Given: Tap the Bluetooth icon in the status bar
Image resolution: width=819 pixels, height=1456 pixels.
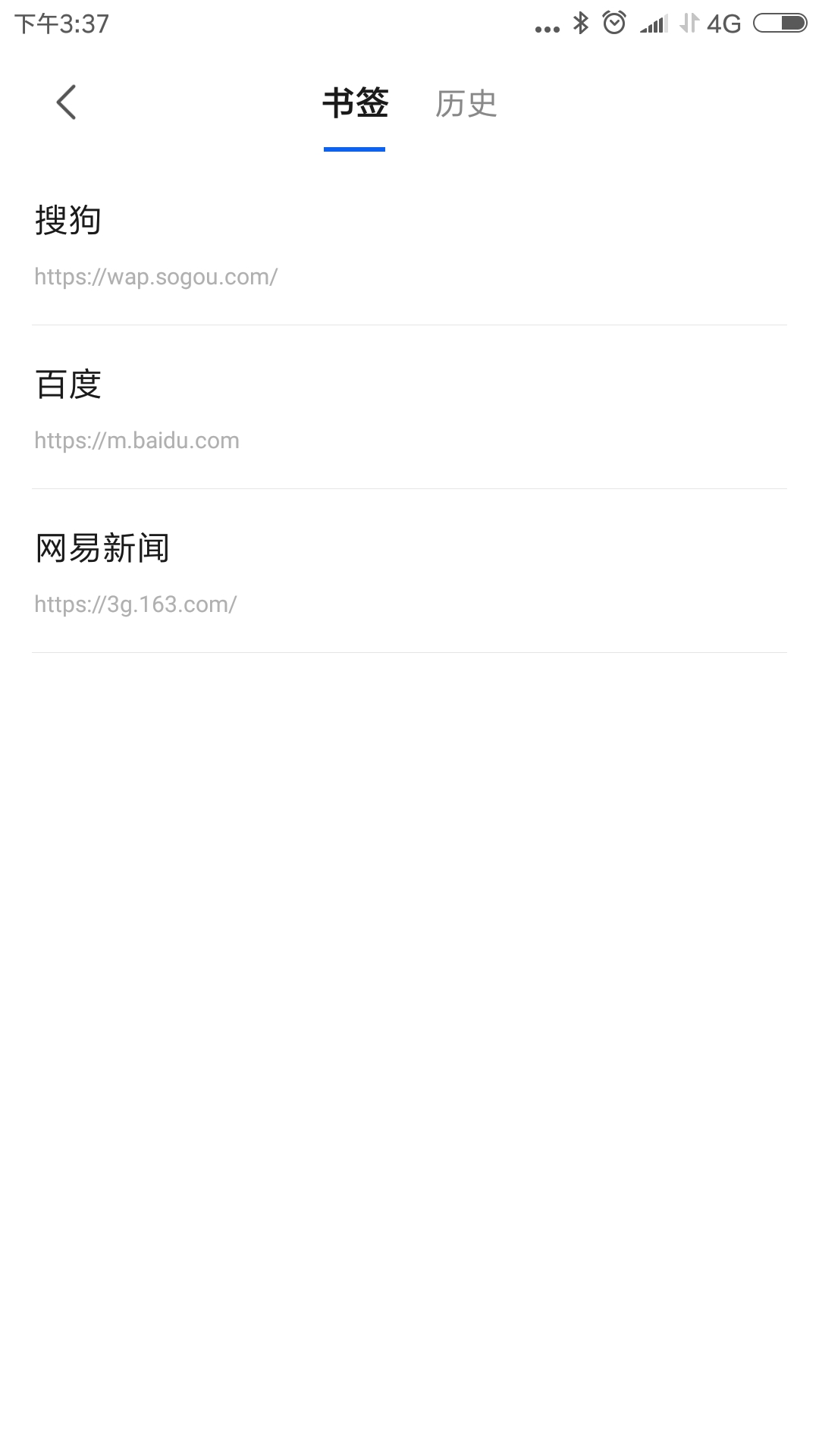Looking at the screenshot, I should pyautogui.click(x=581, y=23).
